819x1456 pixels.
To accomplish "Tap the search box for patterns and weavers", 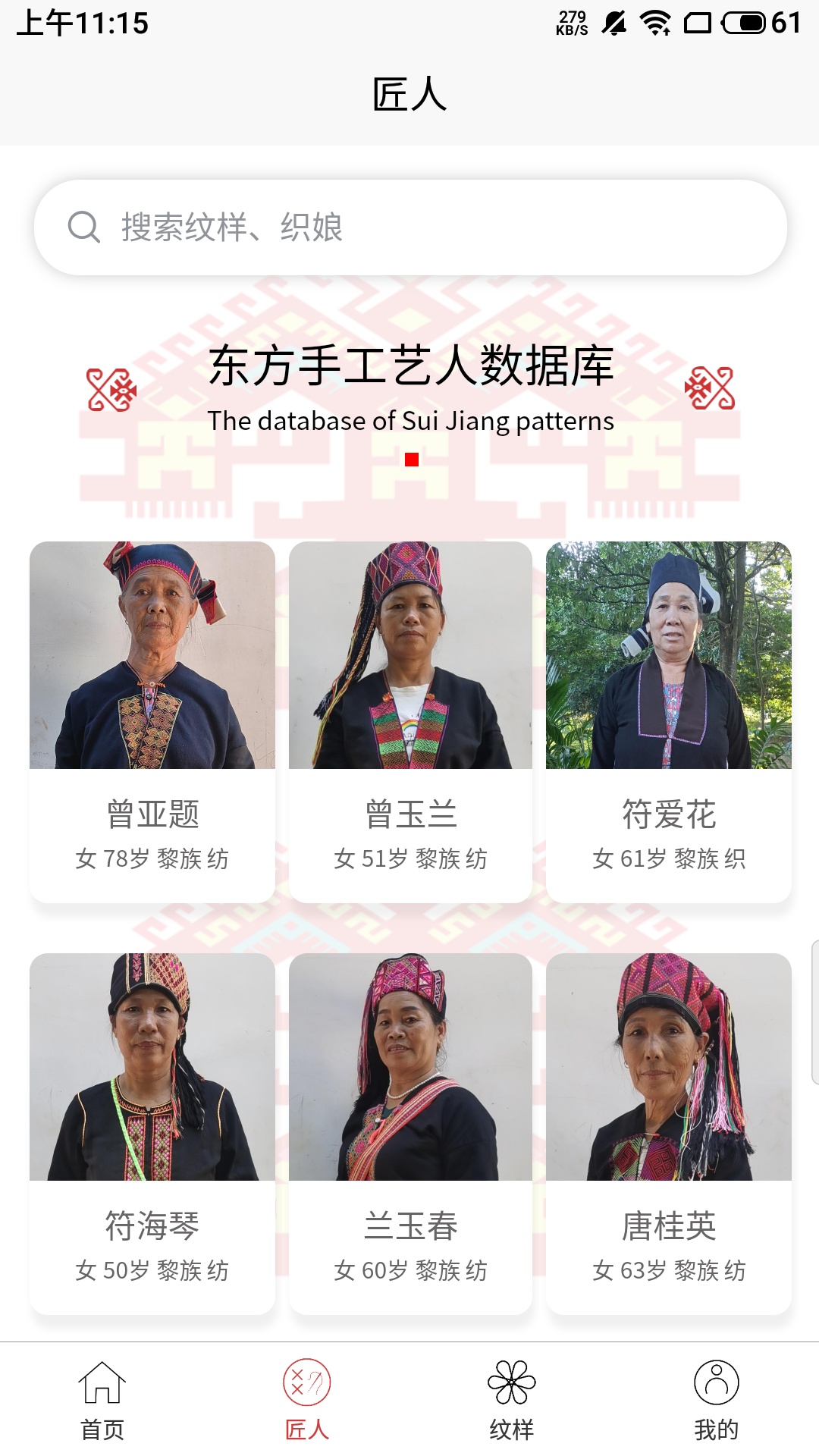I will (409, 227).
